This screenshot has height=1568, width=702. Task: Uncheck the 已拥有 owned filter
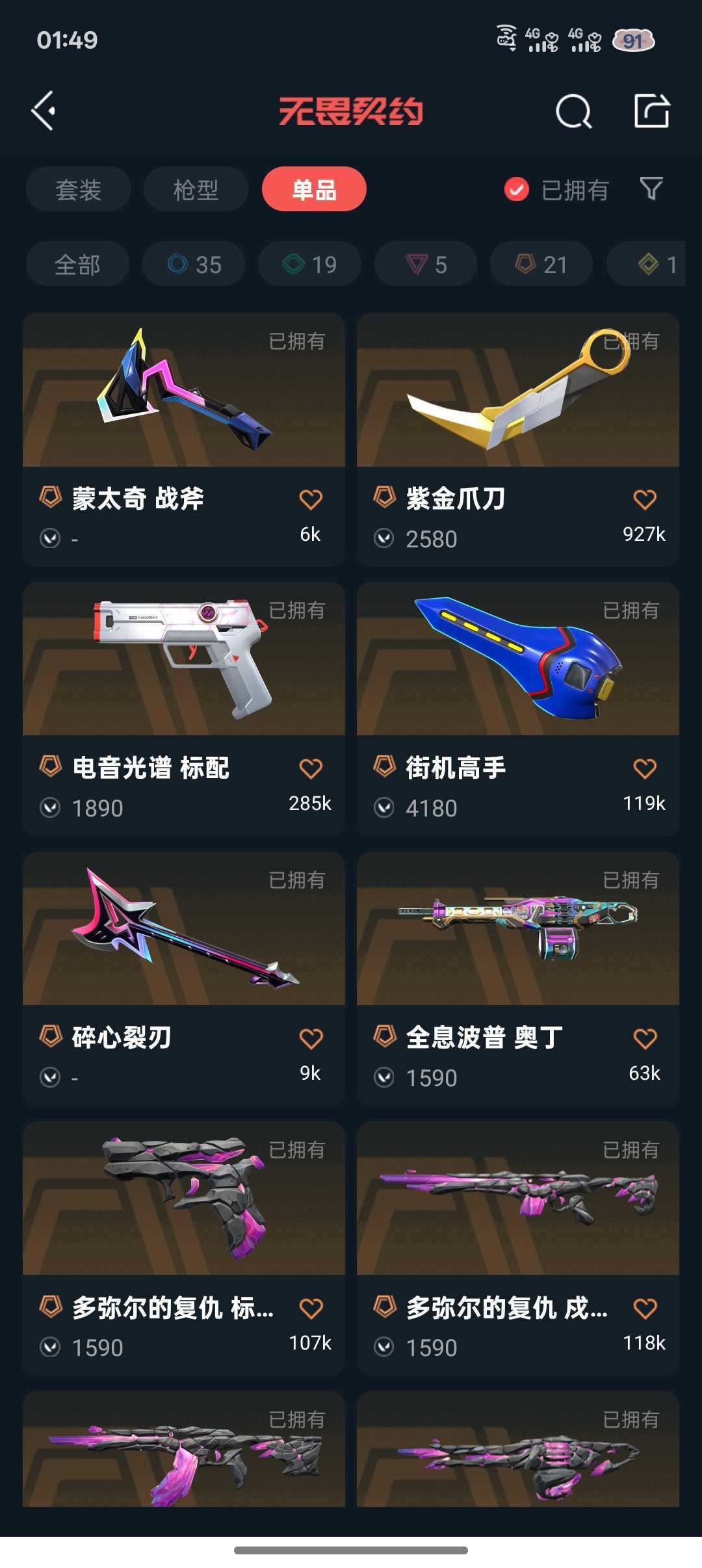[x=556, y=190]
